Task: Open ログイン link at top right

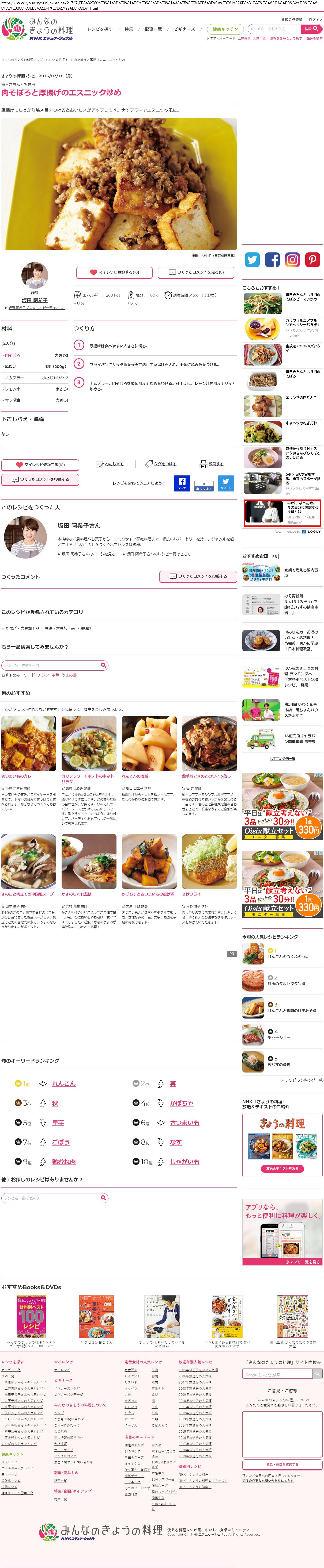Action: [315, 20]
